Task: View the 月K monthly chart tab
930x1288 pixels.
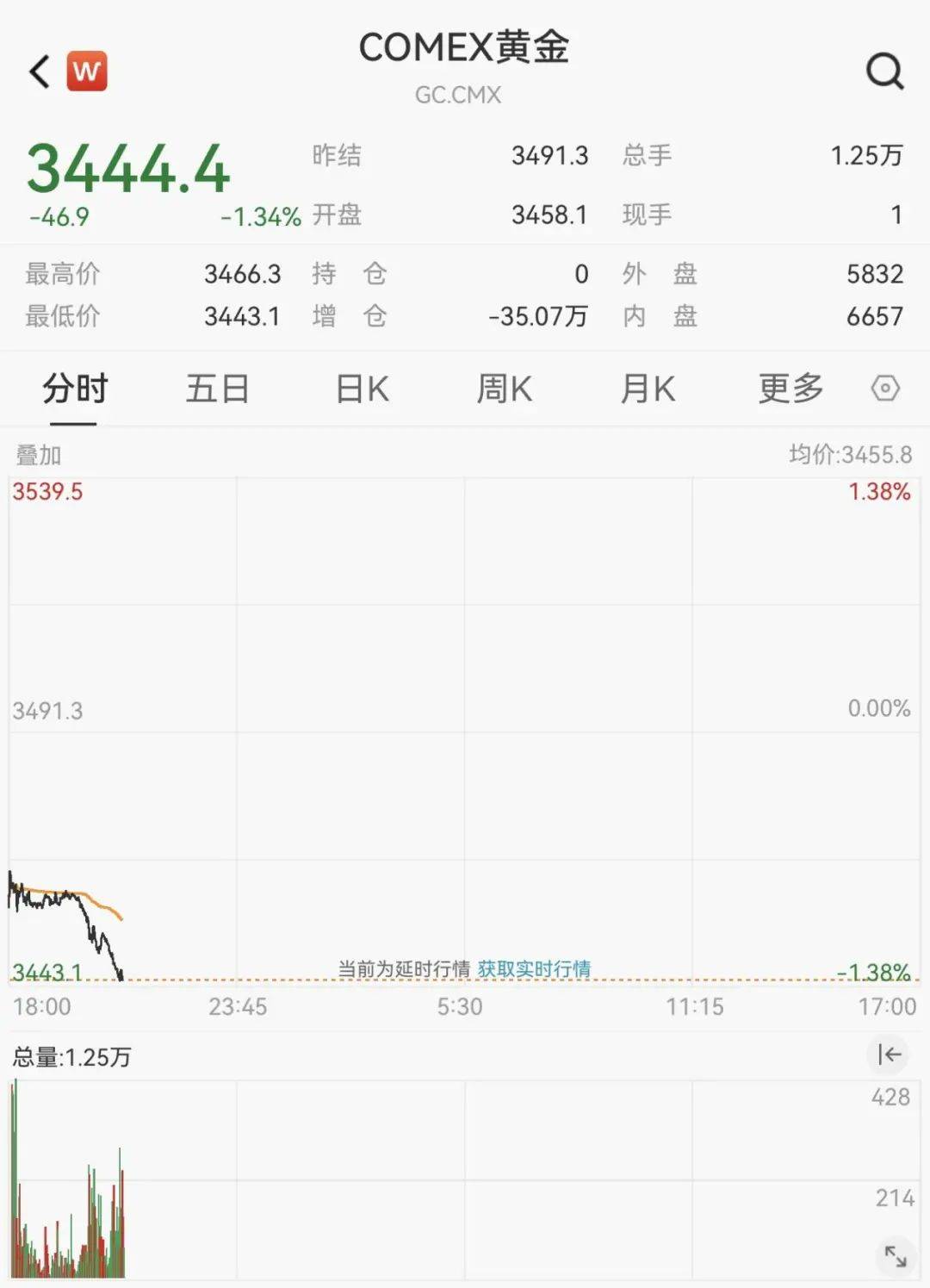Action: pos(648,389)
